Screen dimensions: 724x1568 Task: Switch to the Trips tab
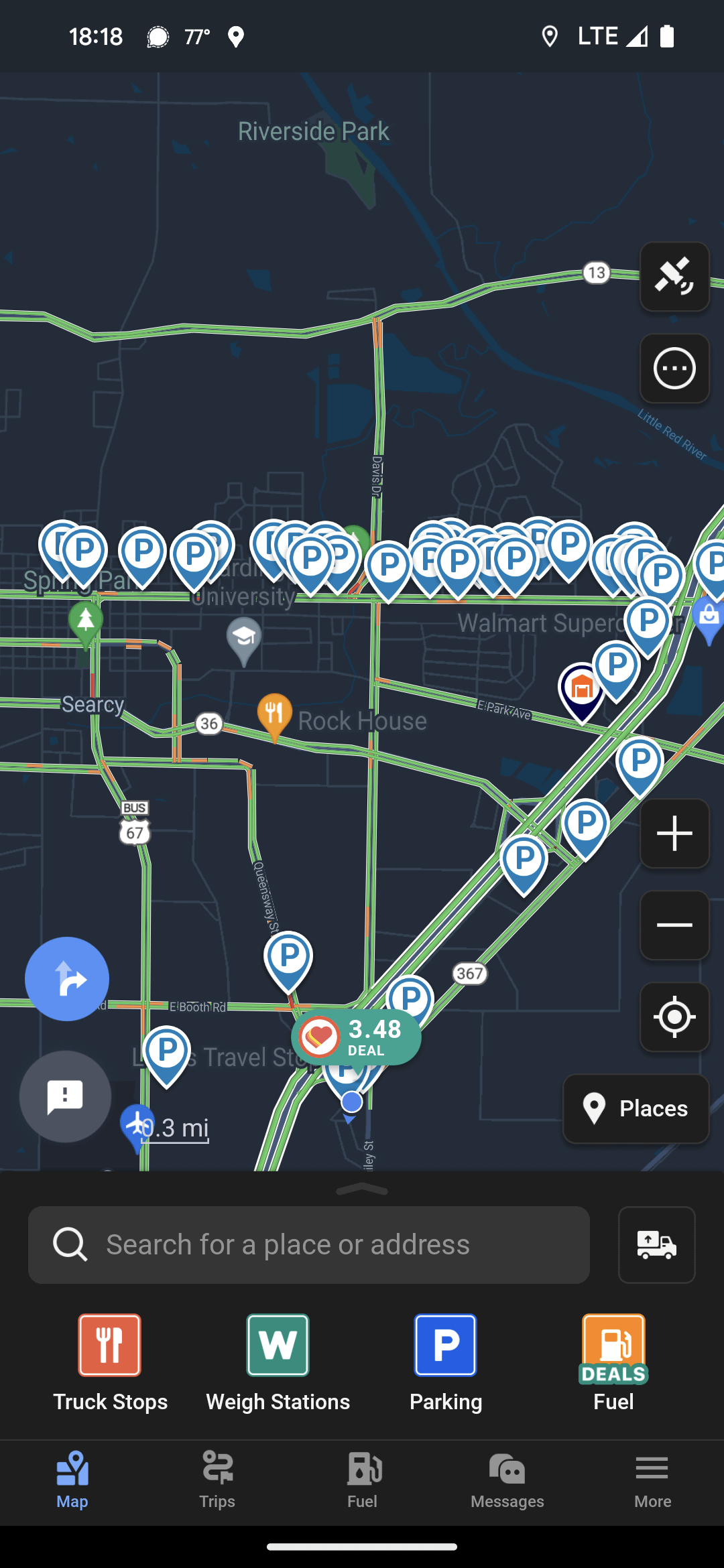coord(217,1480)
